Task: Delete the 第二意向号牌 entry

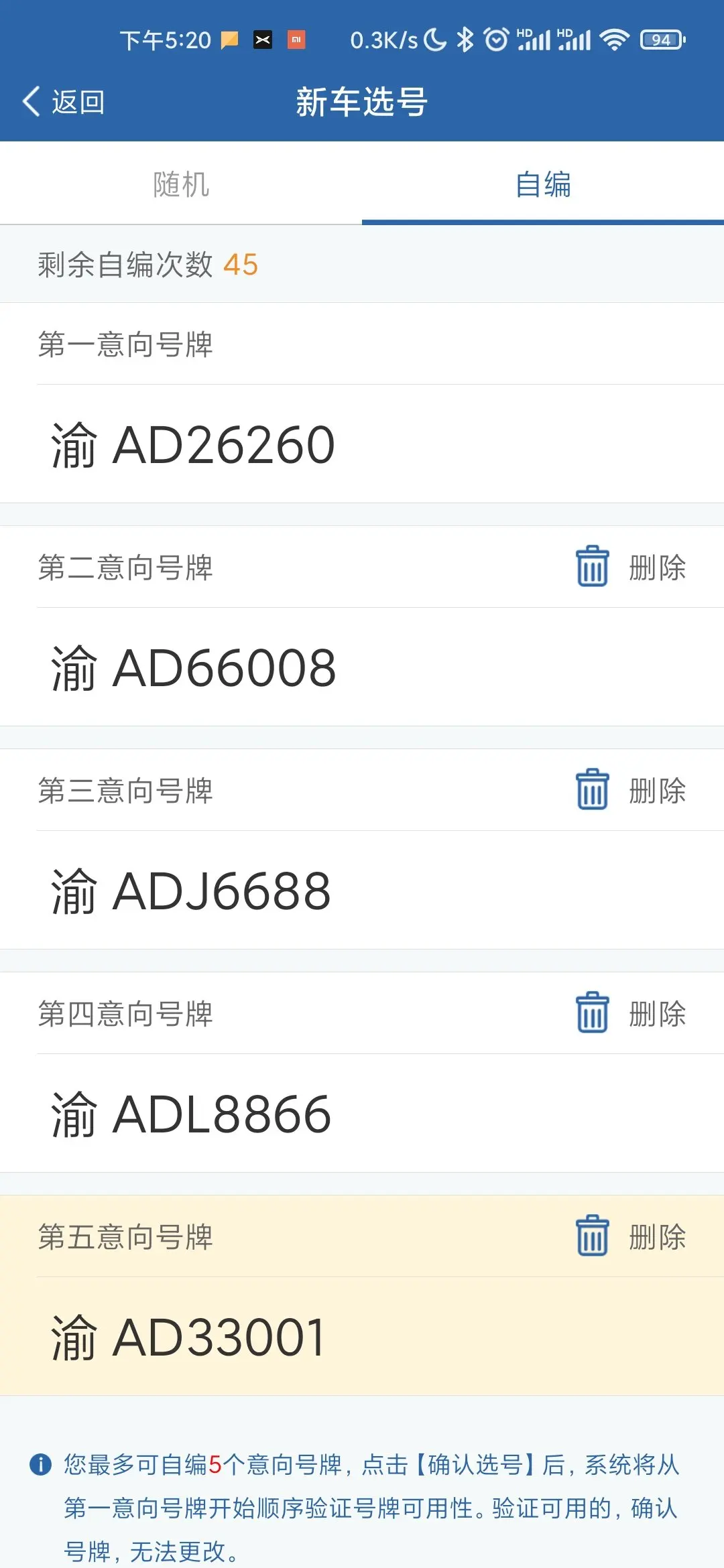Action: coord(631,567)
